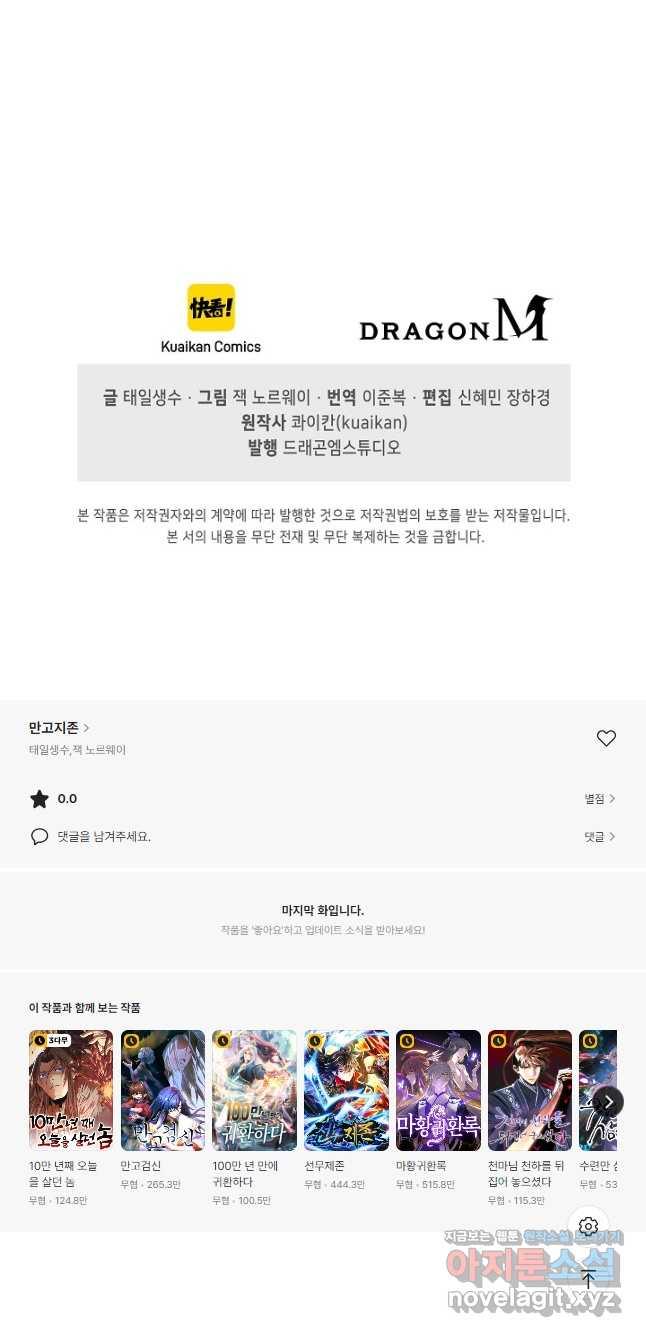Like this series with the heart icon
This screenshot has width=646, height=1337.
pos(606,738)
